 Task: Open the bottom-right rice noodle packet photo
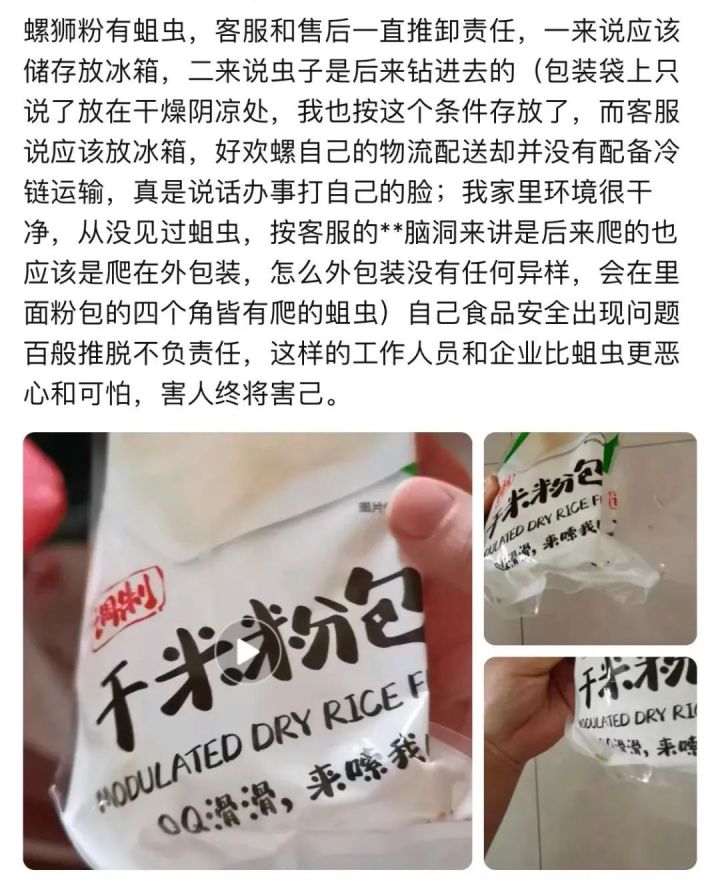(590, 763)
